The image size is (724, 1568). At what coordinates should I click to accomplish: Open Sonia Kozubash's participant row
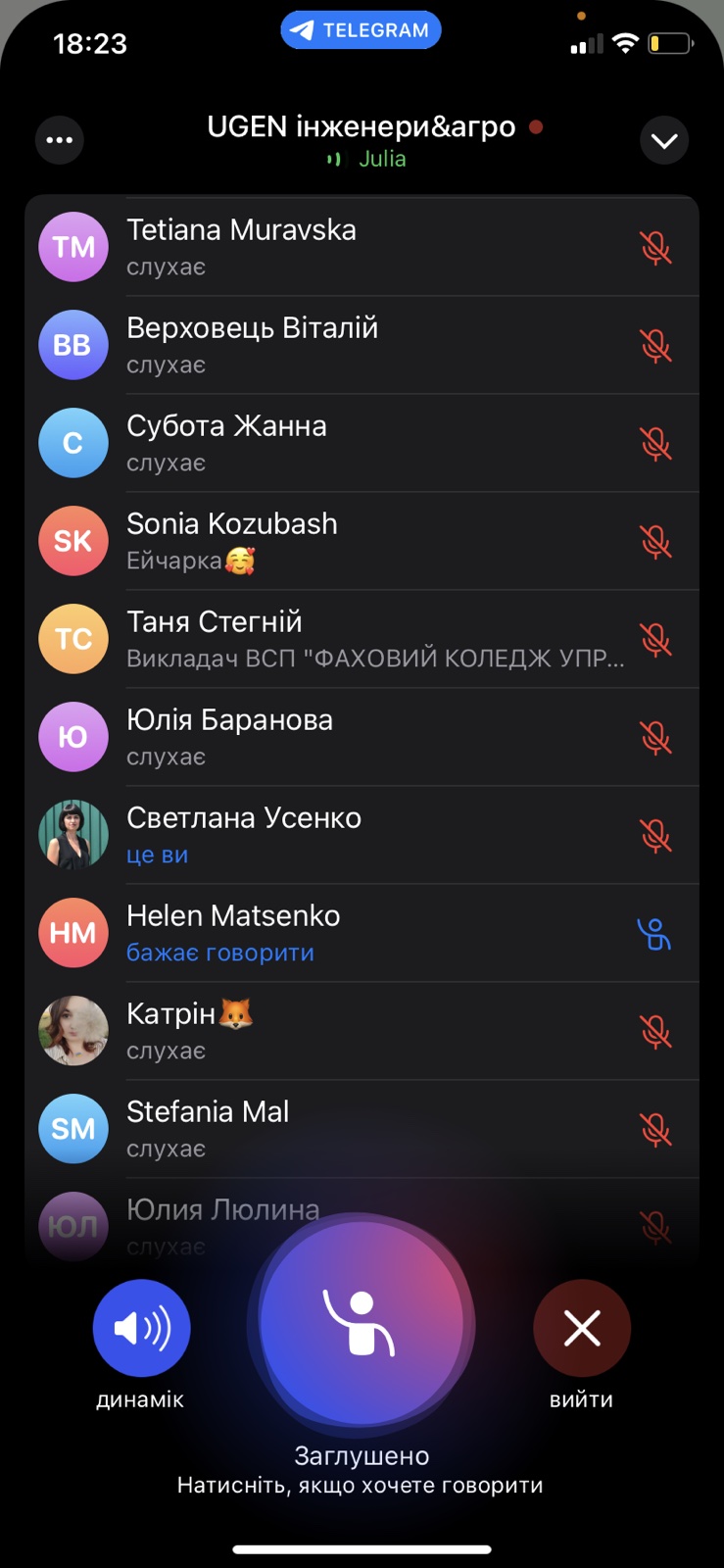point(362,541)
